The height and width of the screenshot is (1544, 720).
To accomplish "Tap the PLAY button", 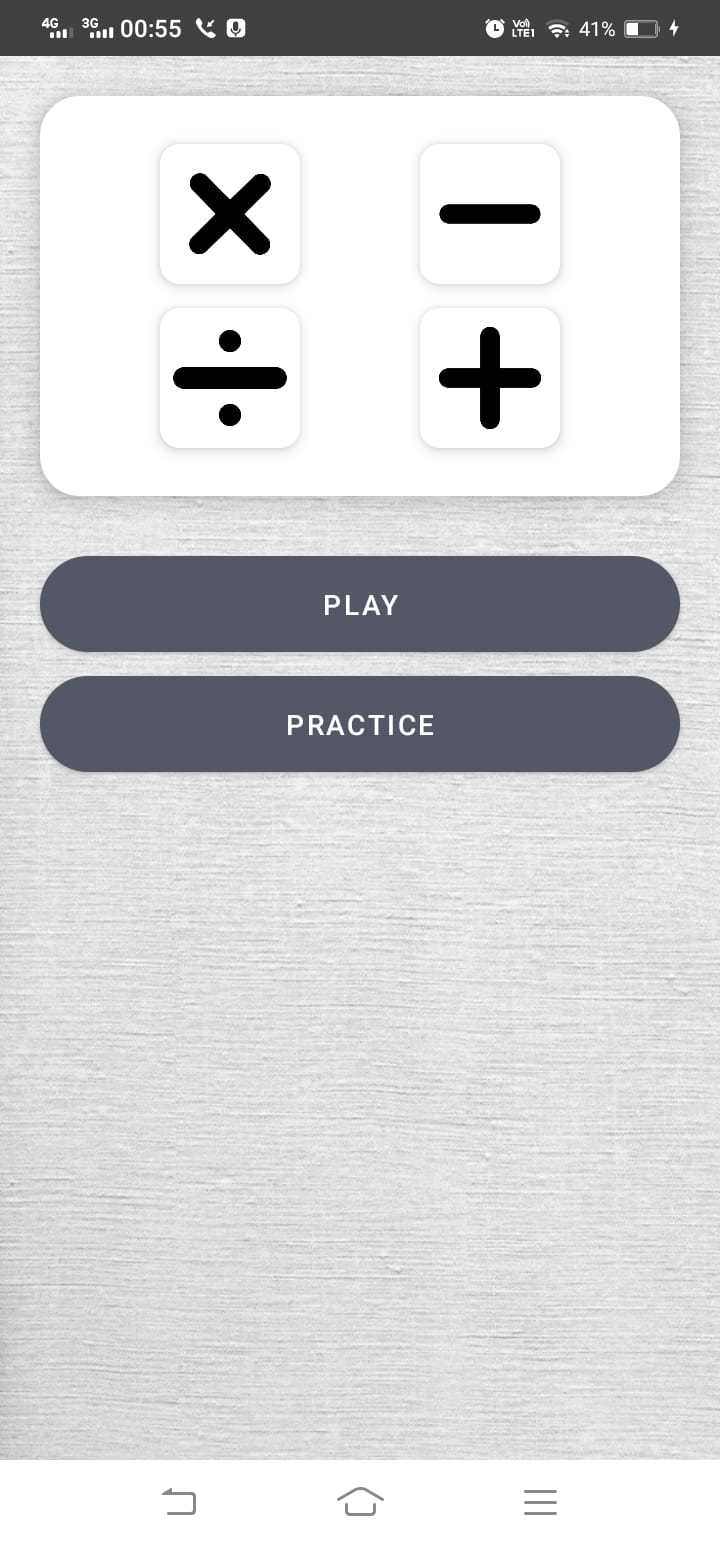I will (x=360, y=604).
